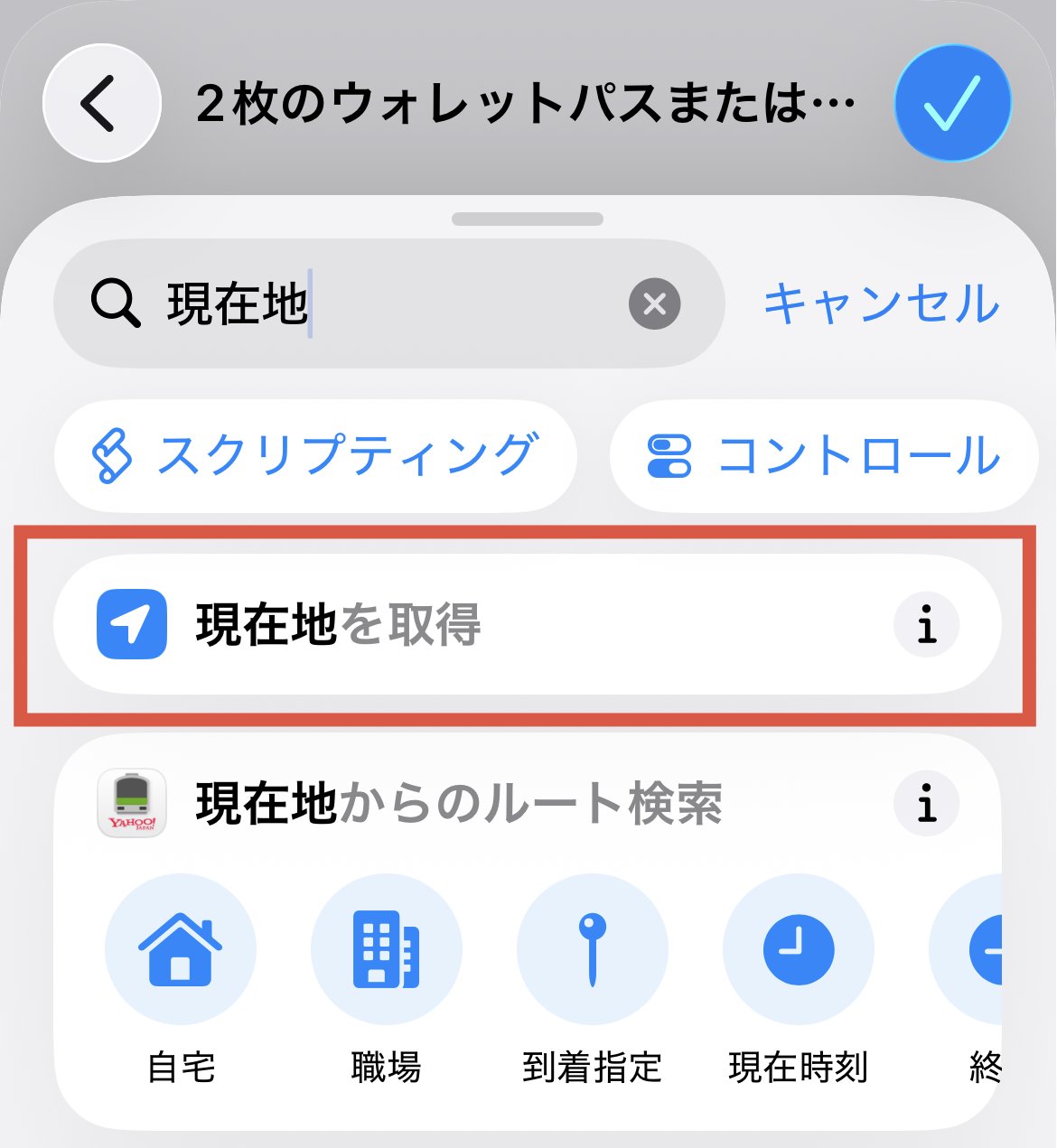Tap the 職場 workplace building icon
This screenshot has width=1057, height=1148.
coord(386,949)
